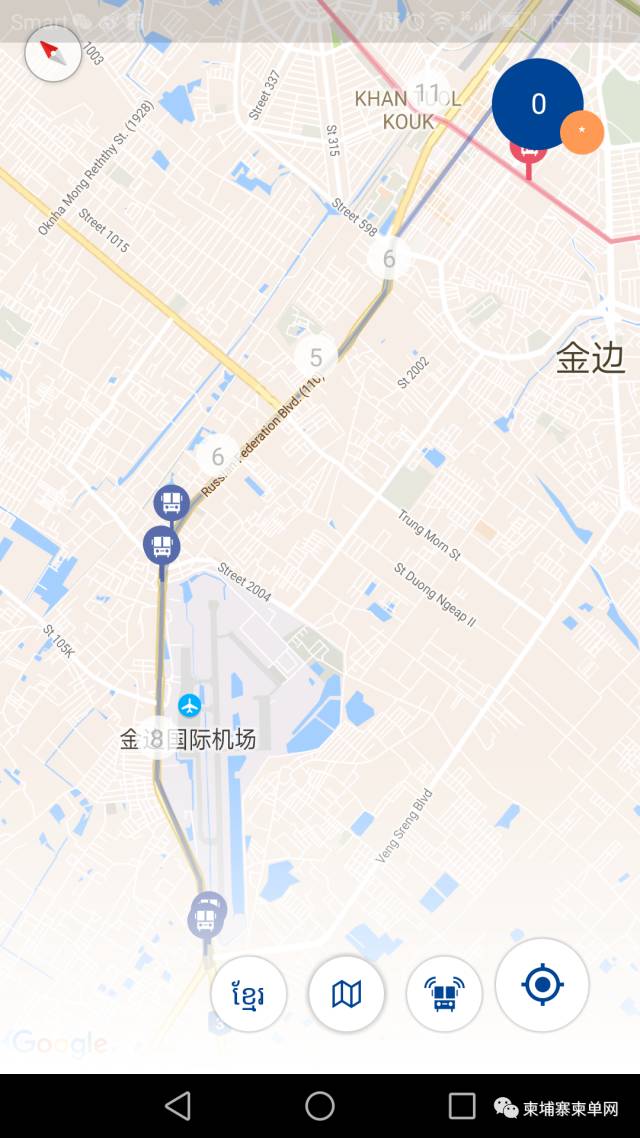Go back with the system back button
This screenshot has height=1138, width=640.
click(x=178, y=1105)
